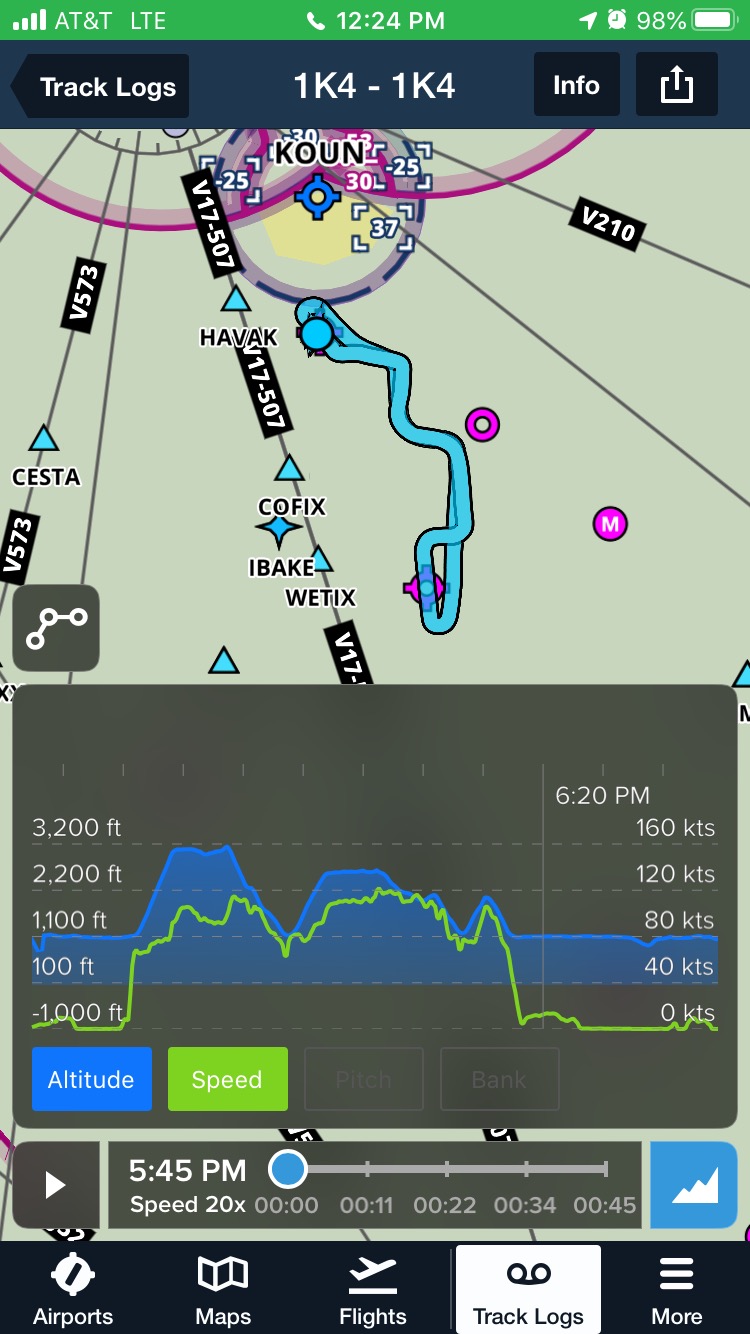Play the track log replay

coord(55,1185)
